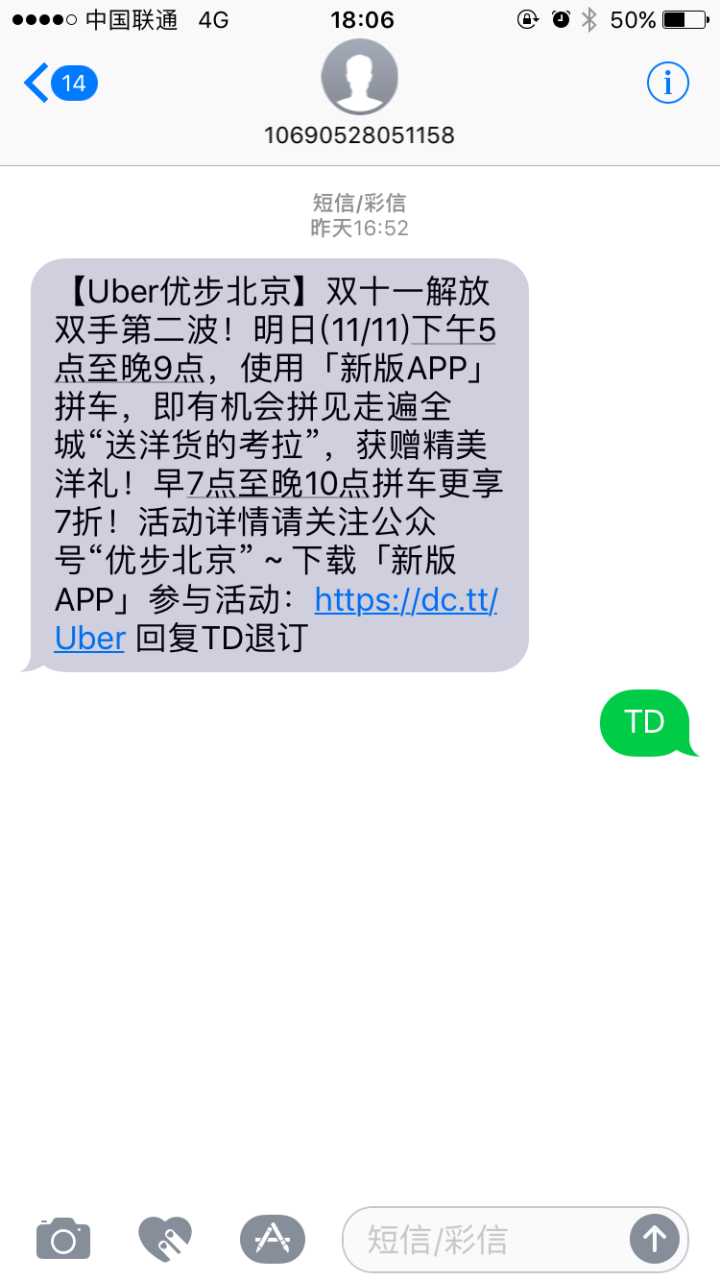Open Digital Touch heart icon
The image size is (720, 1281).
point(166,1240)
